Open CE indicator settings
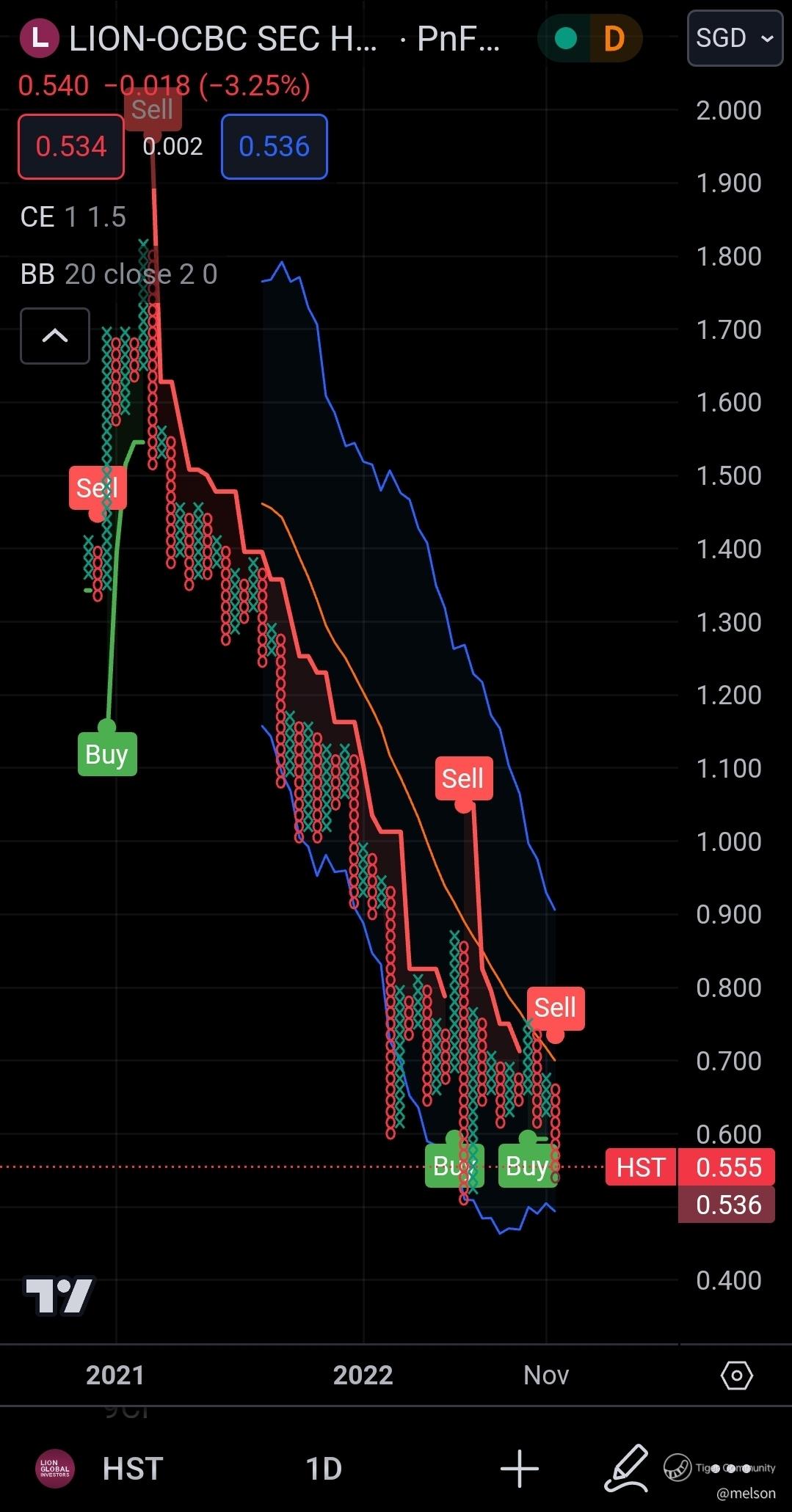Image resolution: width=792 pixels, height=1512 pixels. (73, 217)
